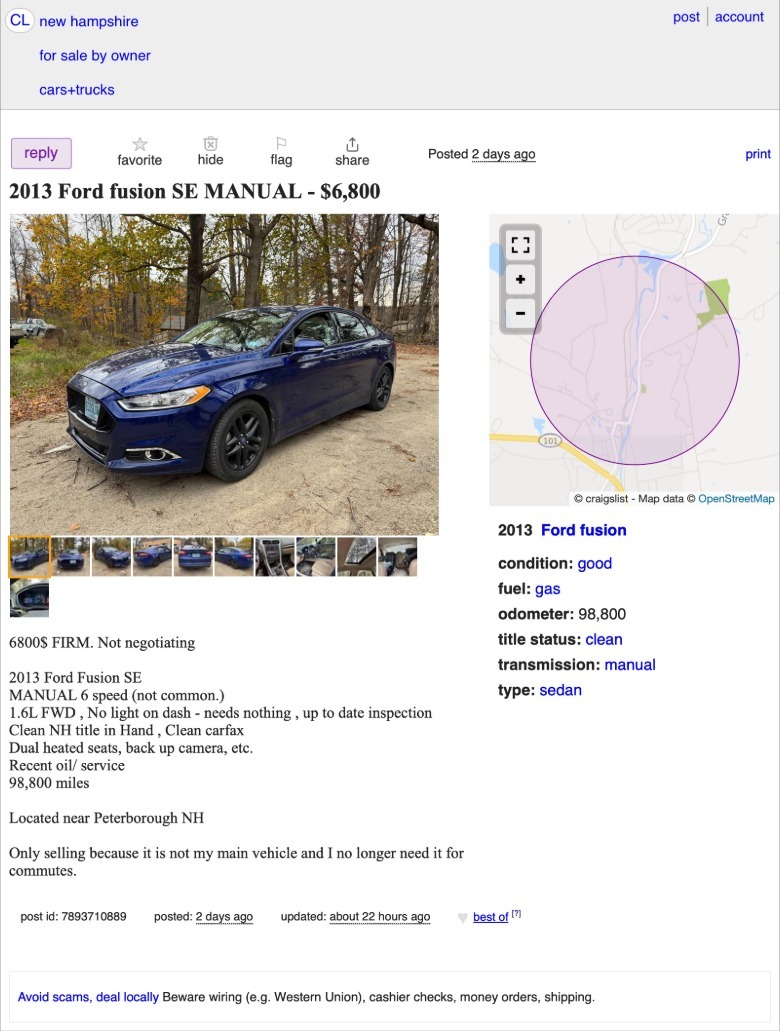Hide this listing

[x=210, y=152]
